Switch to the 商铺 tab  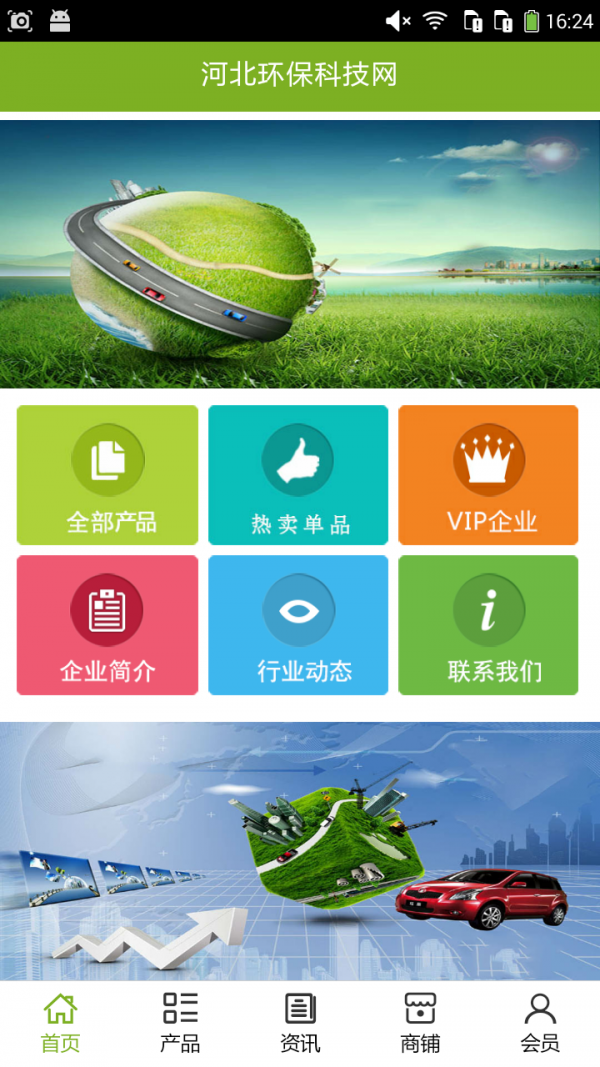pyautogui.click(x=420, y=1024)
